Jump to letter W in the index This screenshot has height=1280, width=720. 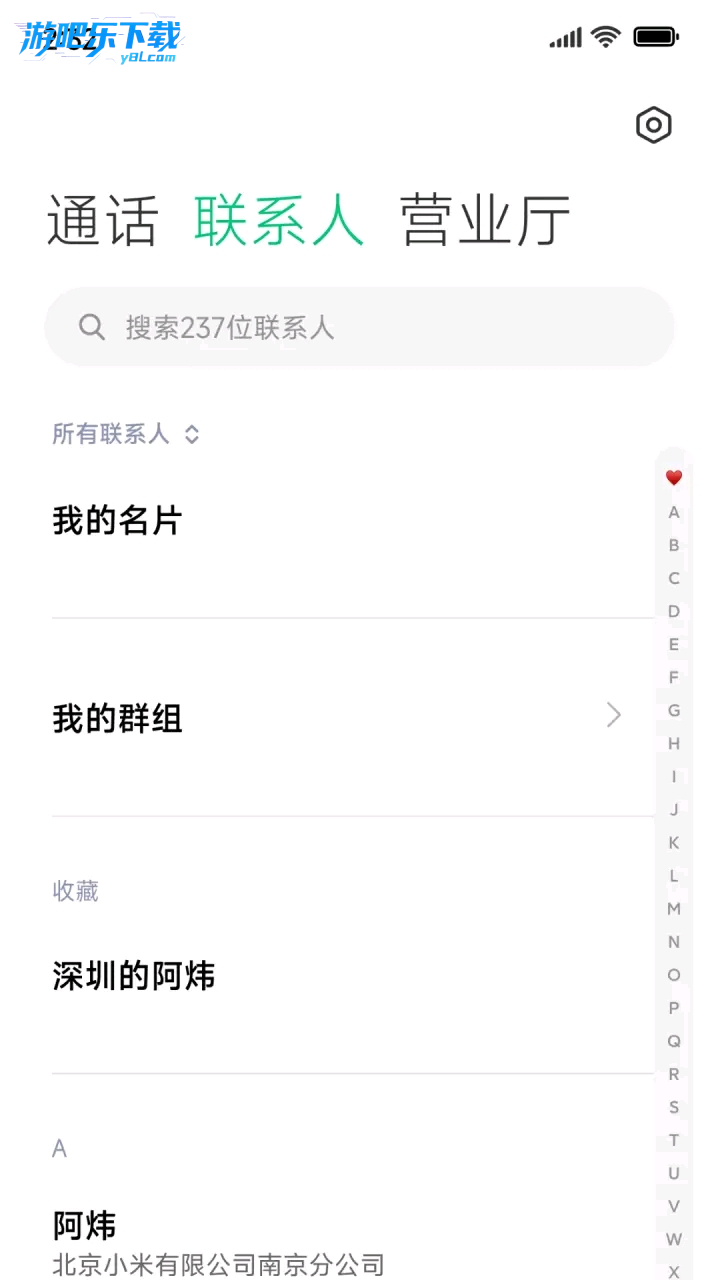[x=674, y=1239]
